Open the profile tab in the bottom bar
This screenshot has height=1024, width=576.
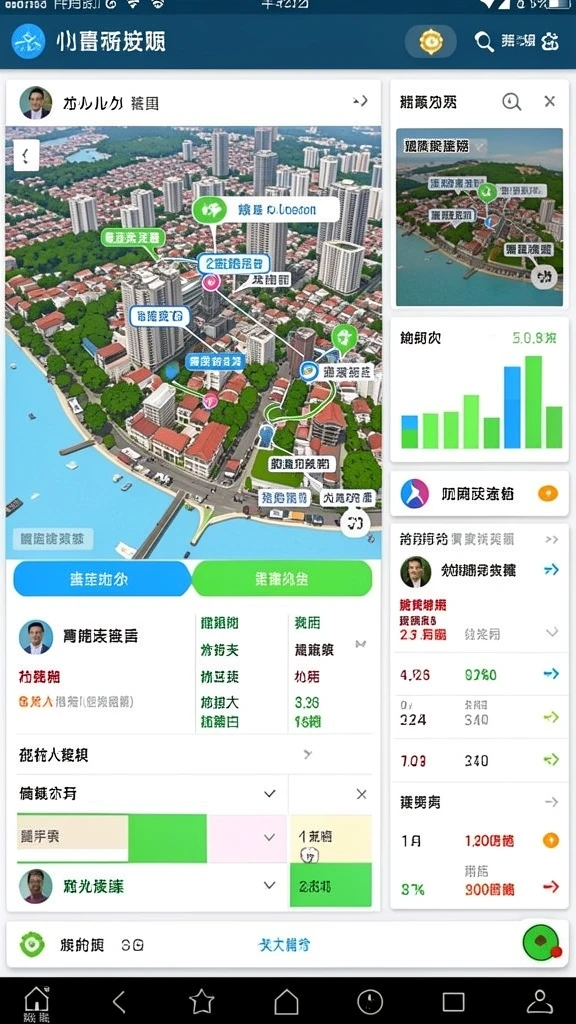[539, 1001]
